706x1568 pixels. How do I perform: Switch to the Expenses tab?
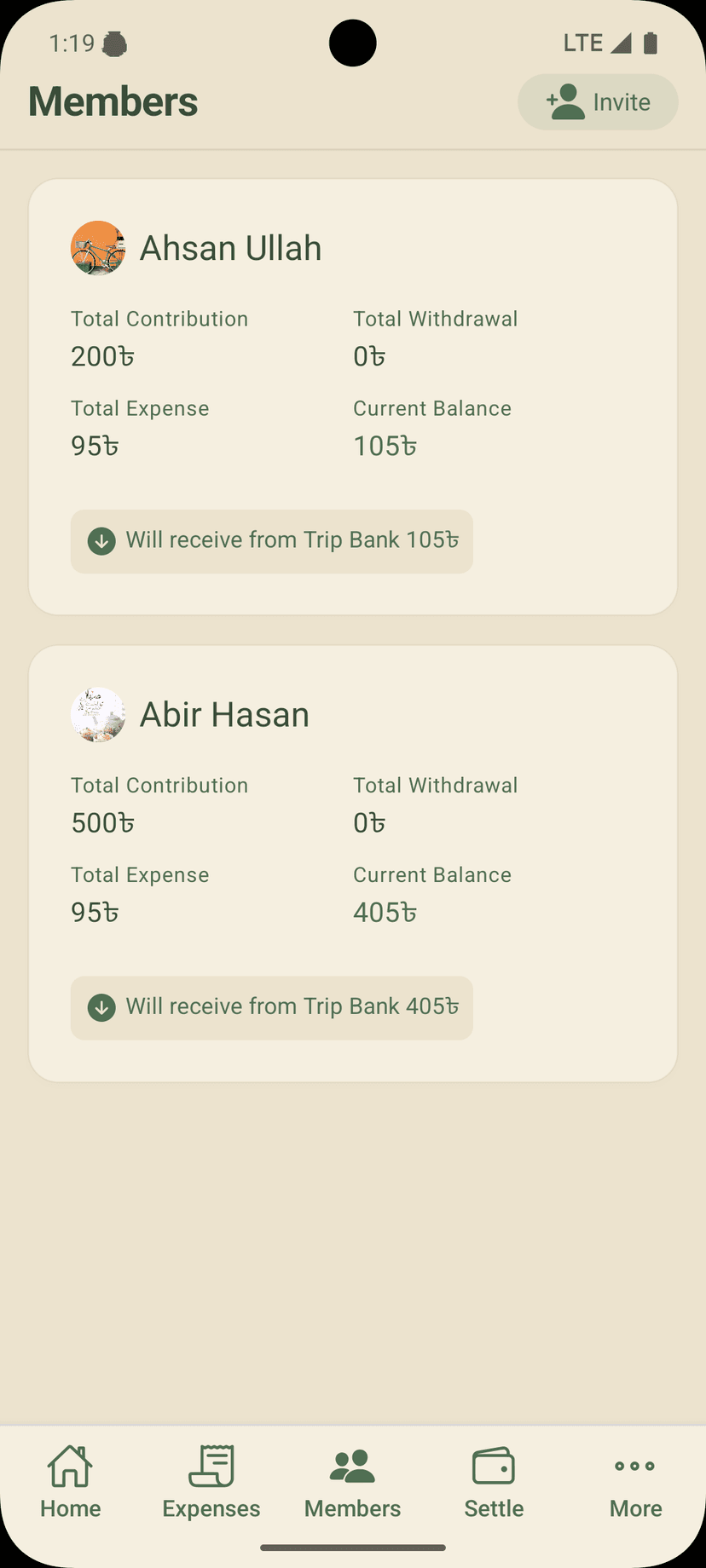coord(211,1483)
